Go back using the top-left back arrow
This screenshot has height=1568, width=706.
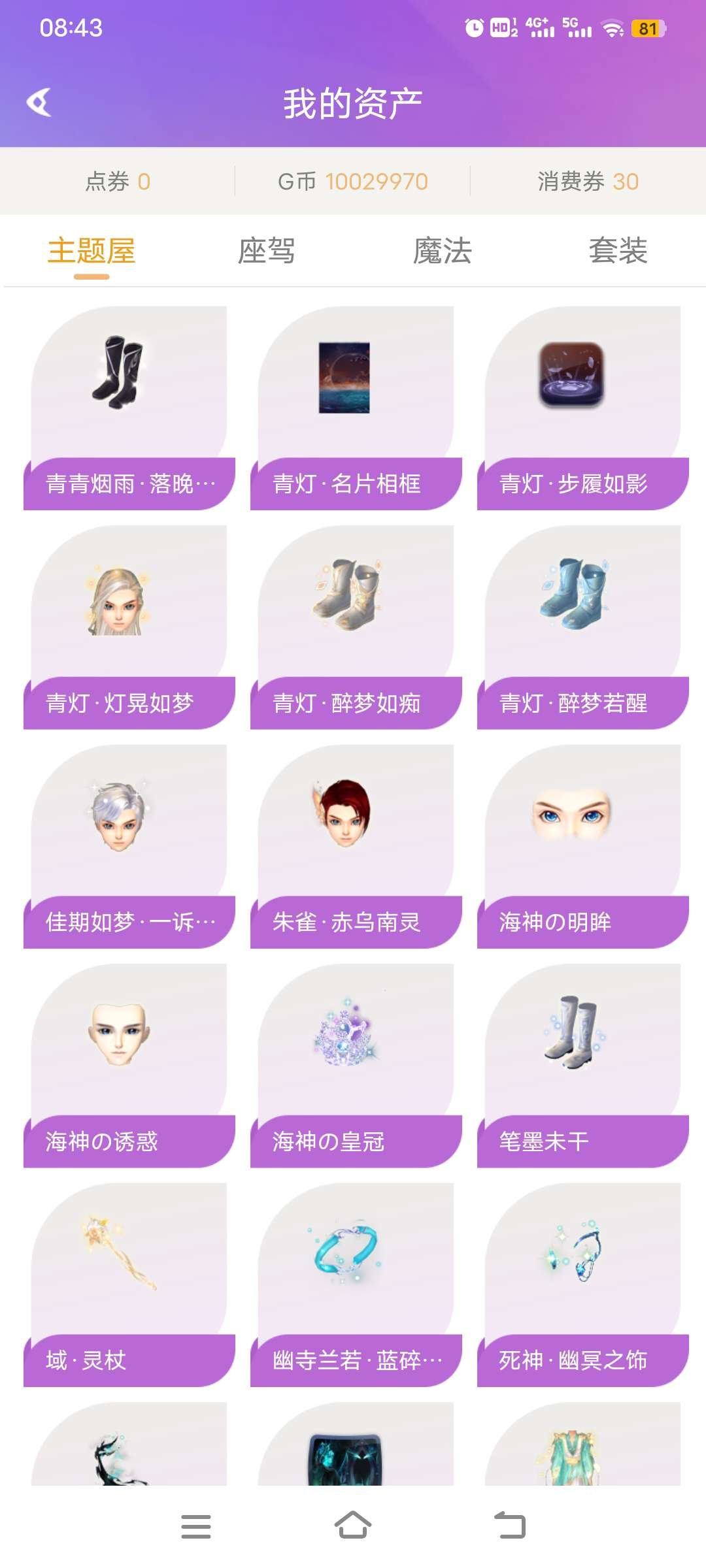39,101
